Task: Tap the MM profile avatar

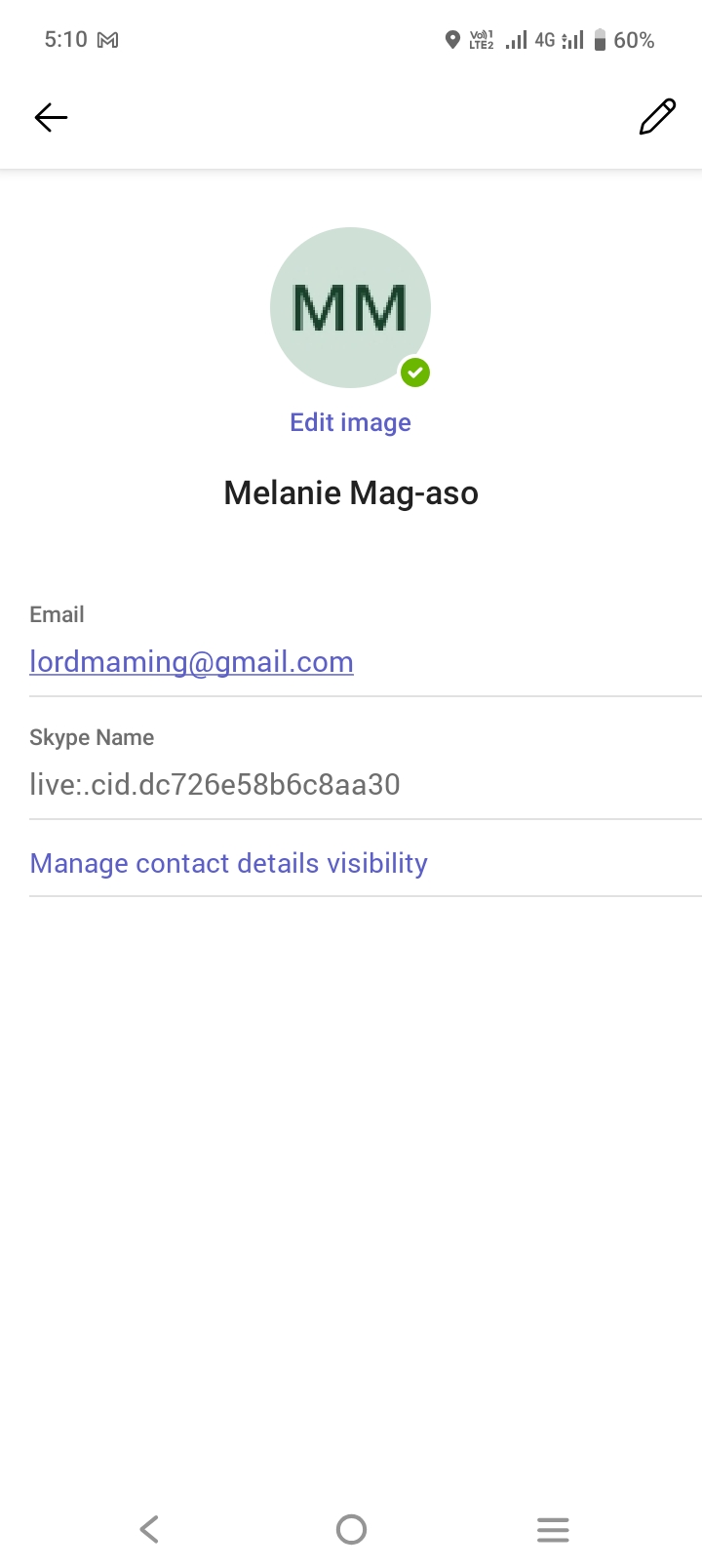Action: click(350, 307)
